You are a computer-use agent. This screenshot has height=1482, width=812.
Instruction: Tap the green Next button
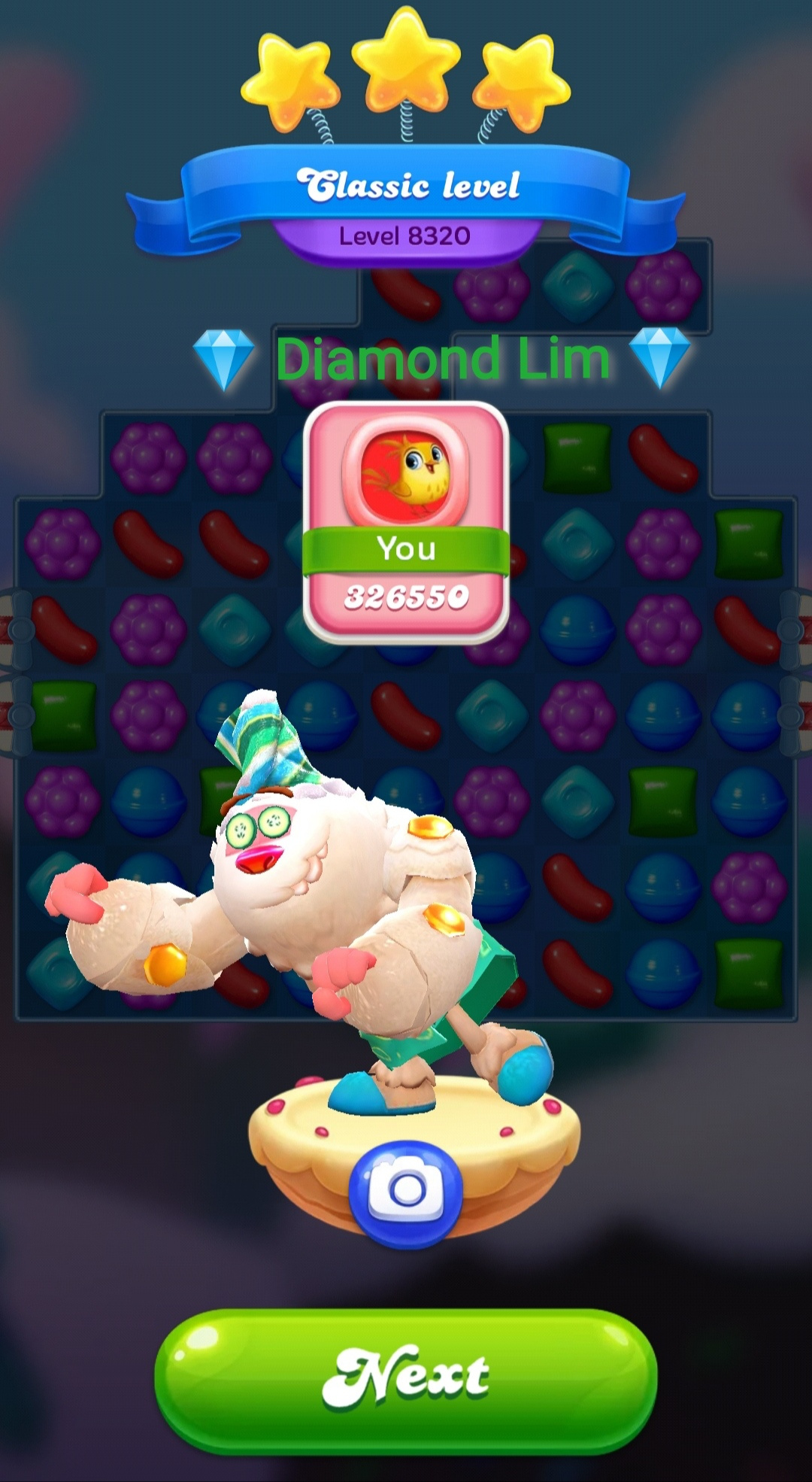[x=406, y=1380]
